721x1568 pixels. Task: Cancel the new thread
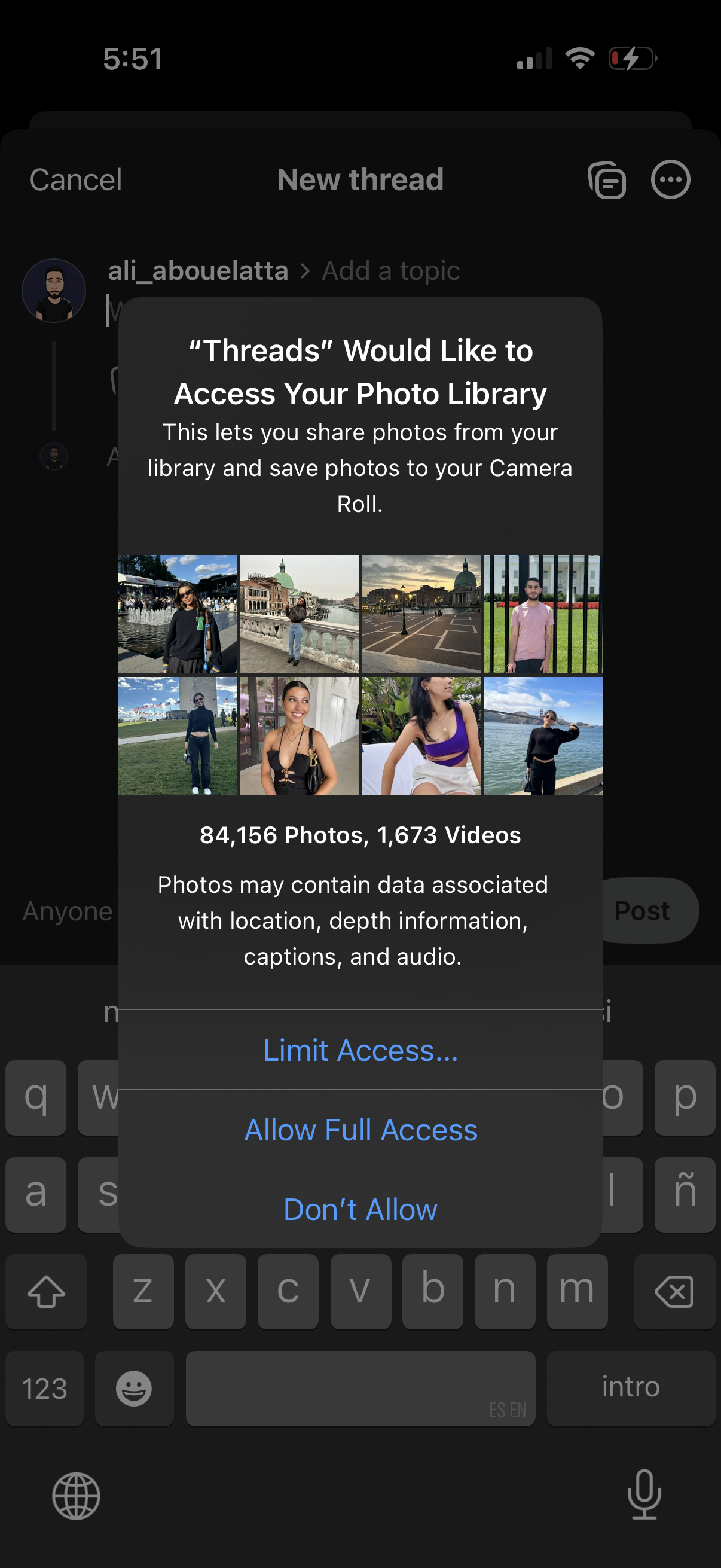click(x=75, y=179)
